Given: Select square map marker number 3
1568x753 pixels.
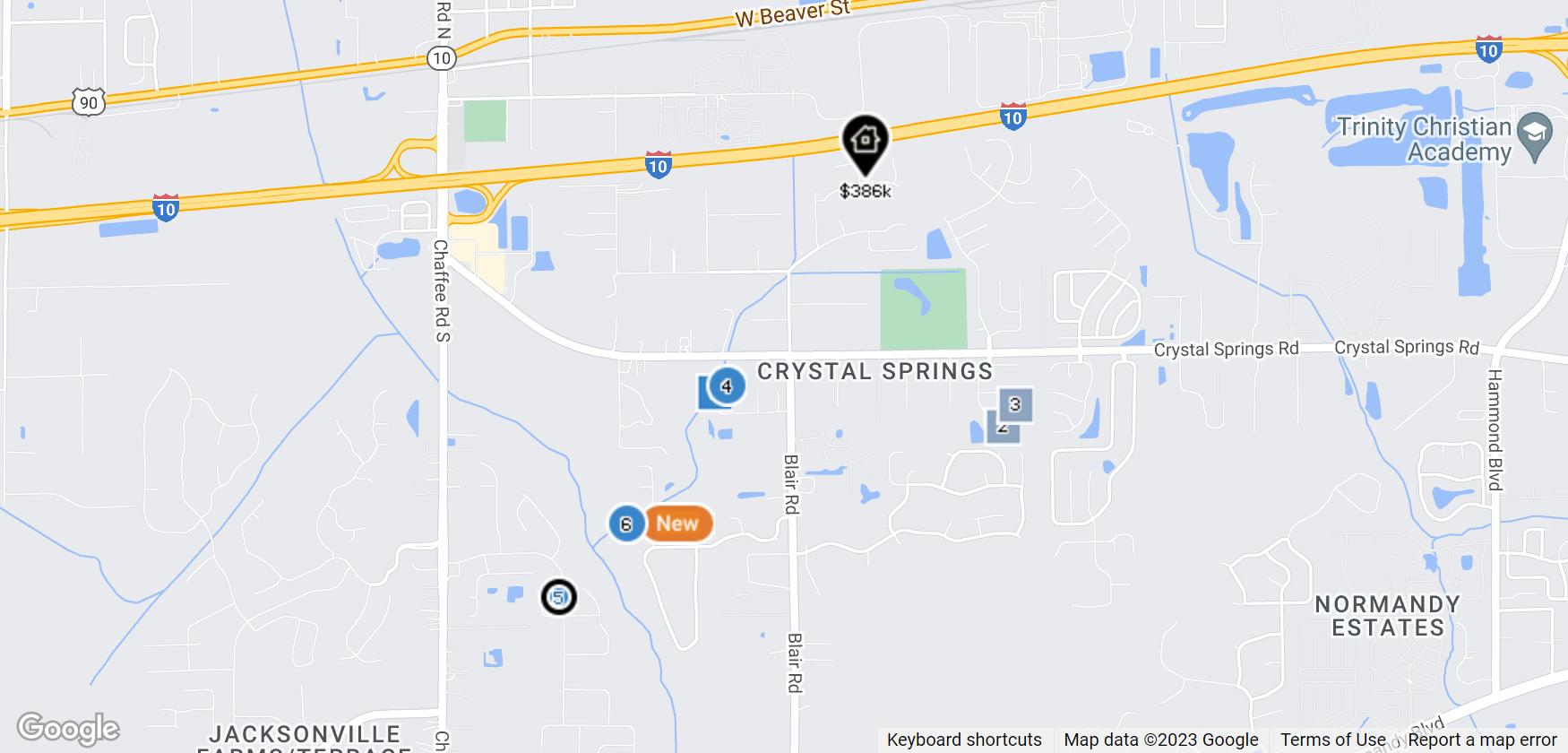Looking at the screenshot, I should click(x=1014, y=404).
